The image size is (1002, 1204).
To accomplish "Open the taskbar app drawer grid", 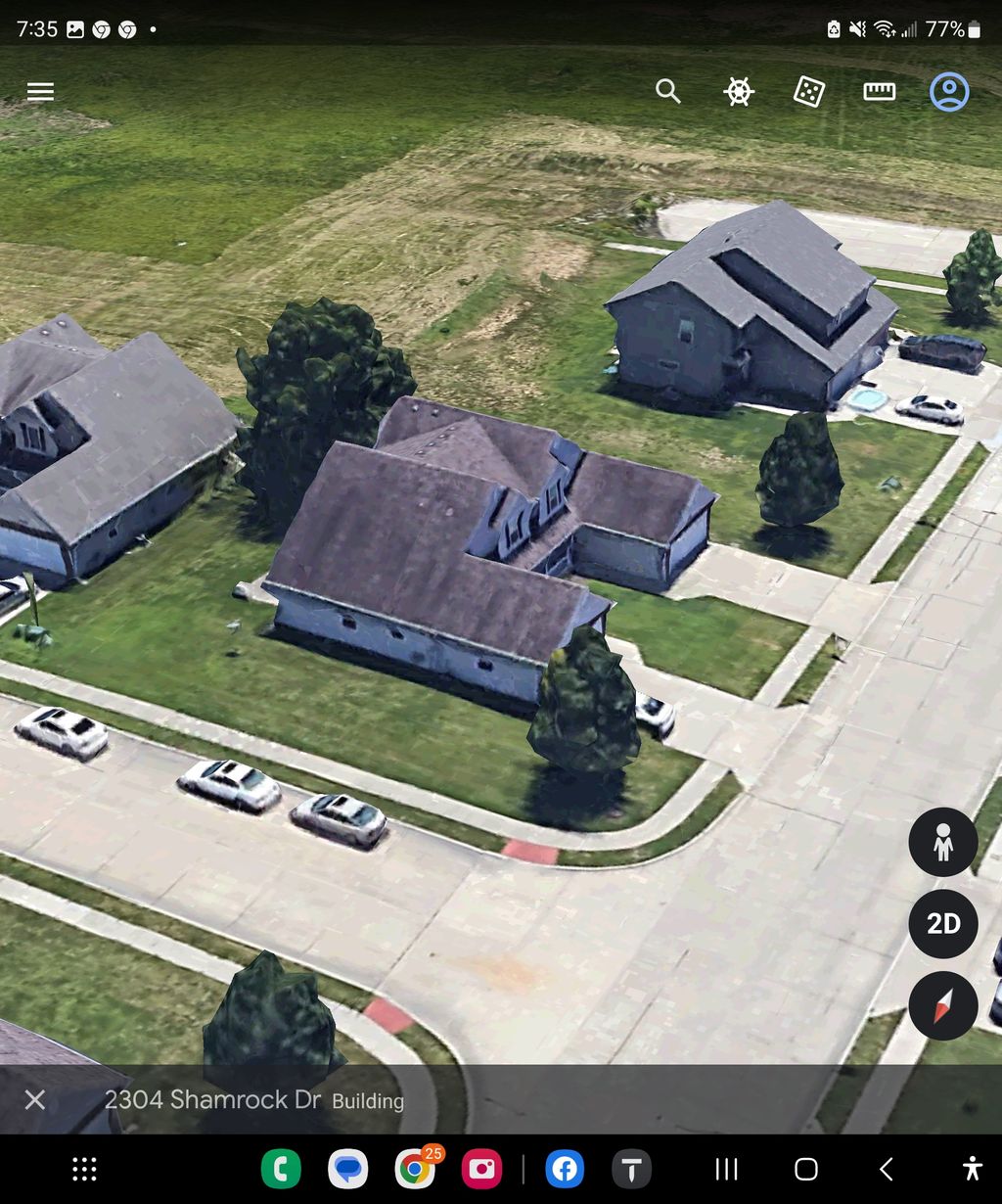I will pos(85,1169).
